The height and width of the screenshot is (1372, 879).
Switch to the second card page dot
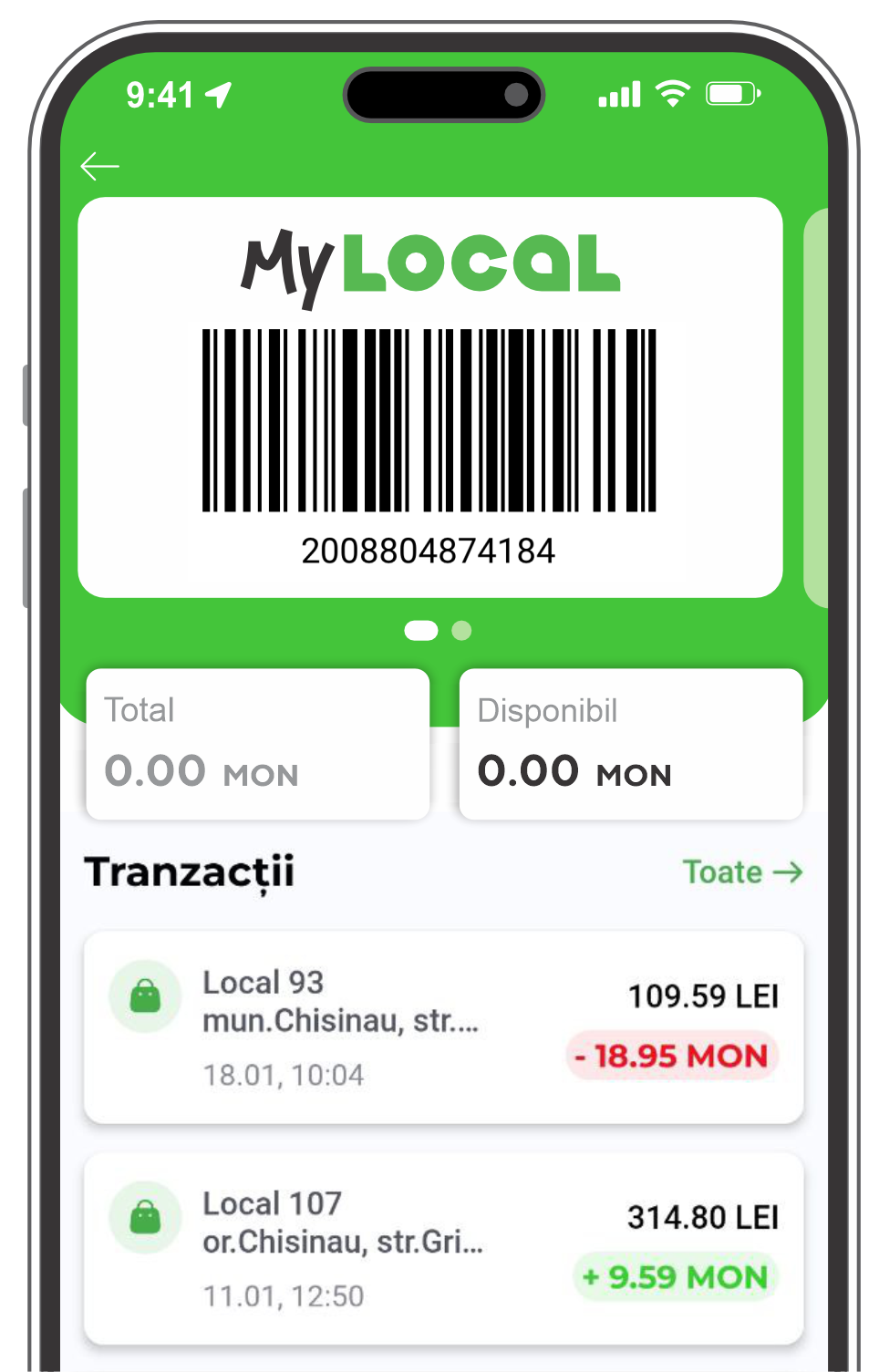pos(462,631)
